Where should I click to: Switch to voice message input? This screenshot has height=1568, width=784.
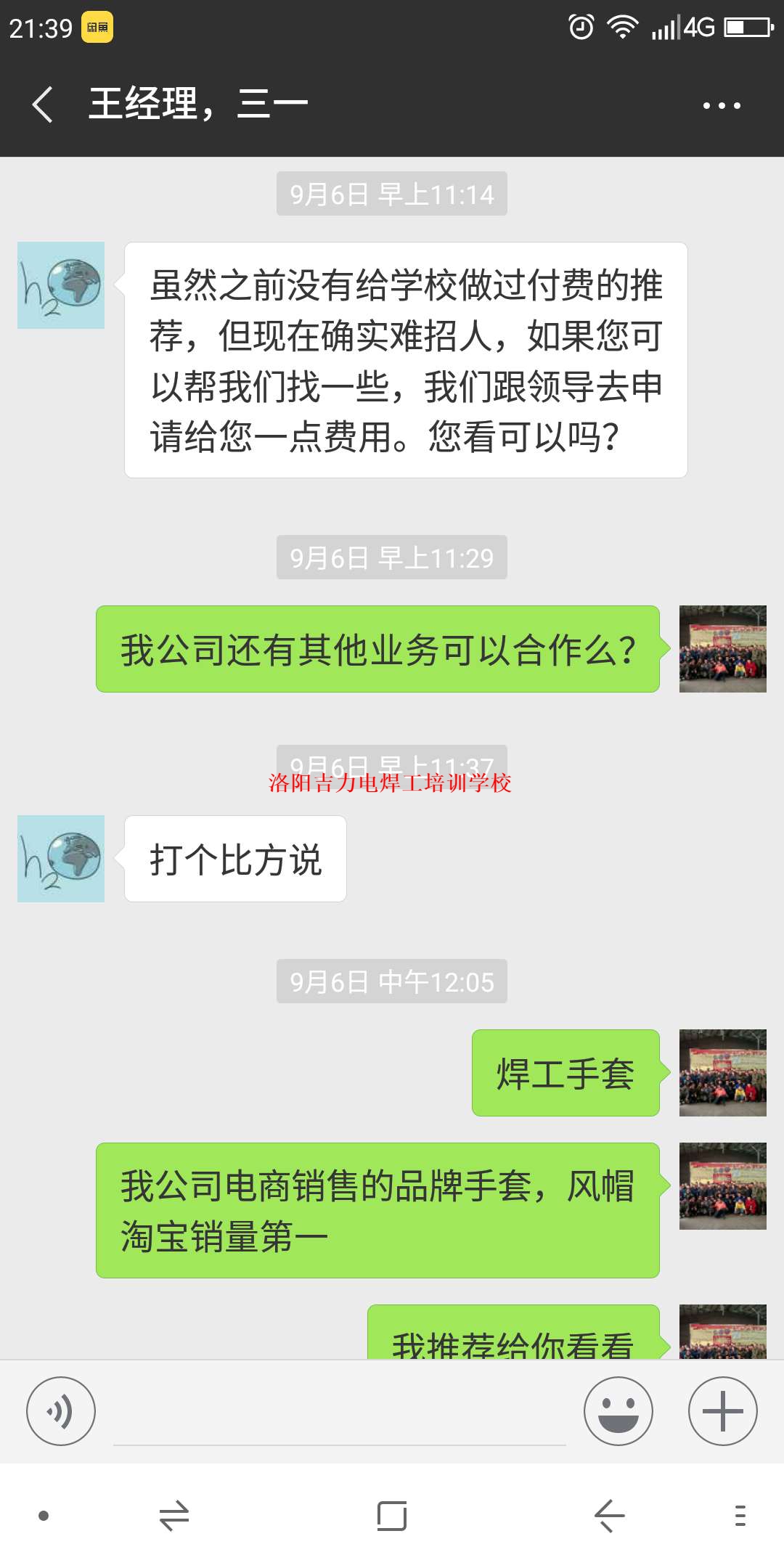point(61,1411)
